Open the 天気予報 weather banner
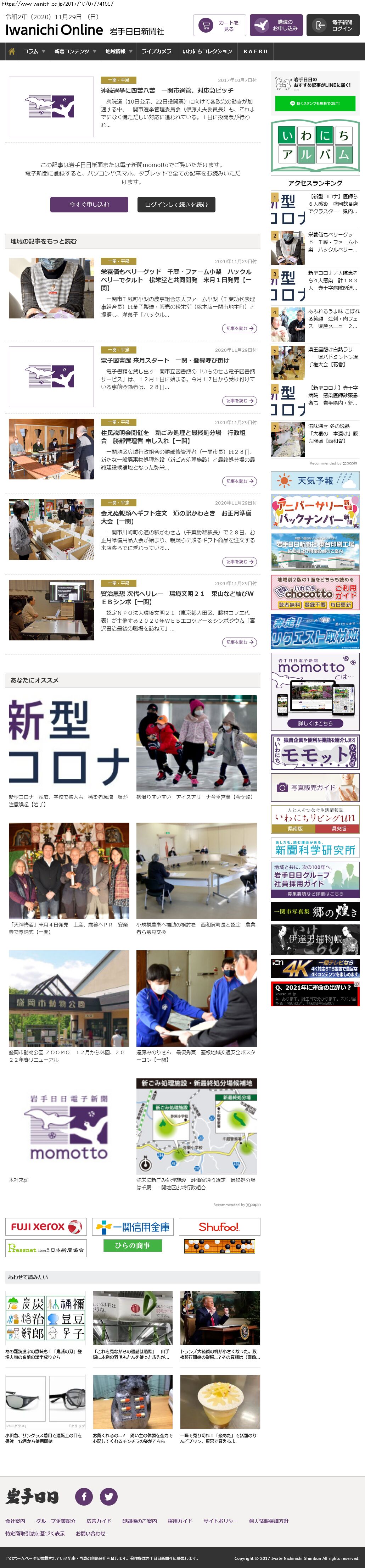Viewport: 365px width, 1568px height. click(315, 481)
